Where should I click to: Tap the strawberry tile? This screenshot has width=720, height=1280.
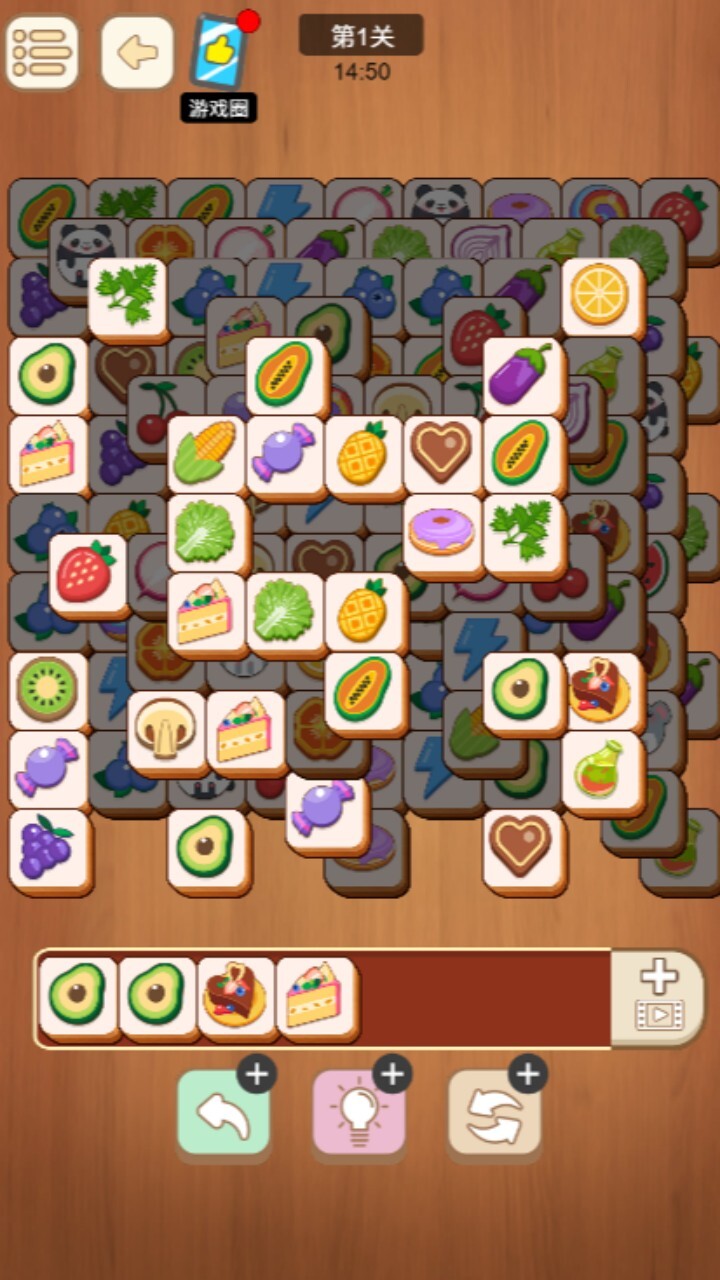tap(89, 575)
